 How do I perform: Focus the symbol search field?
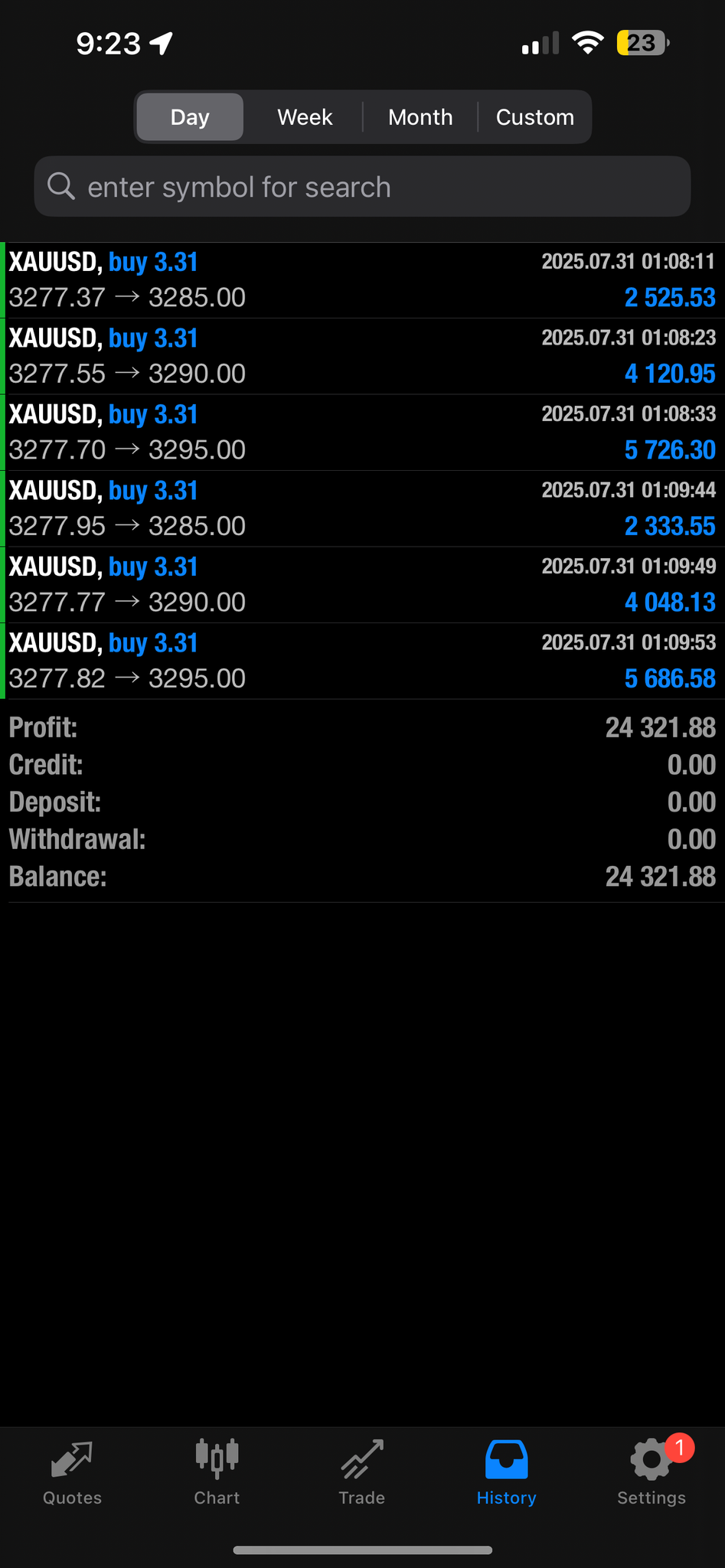pos(362,187)
